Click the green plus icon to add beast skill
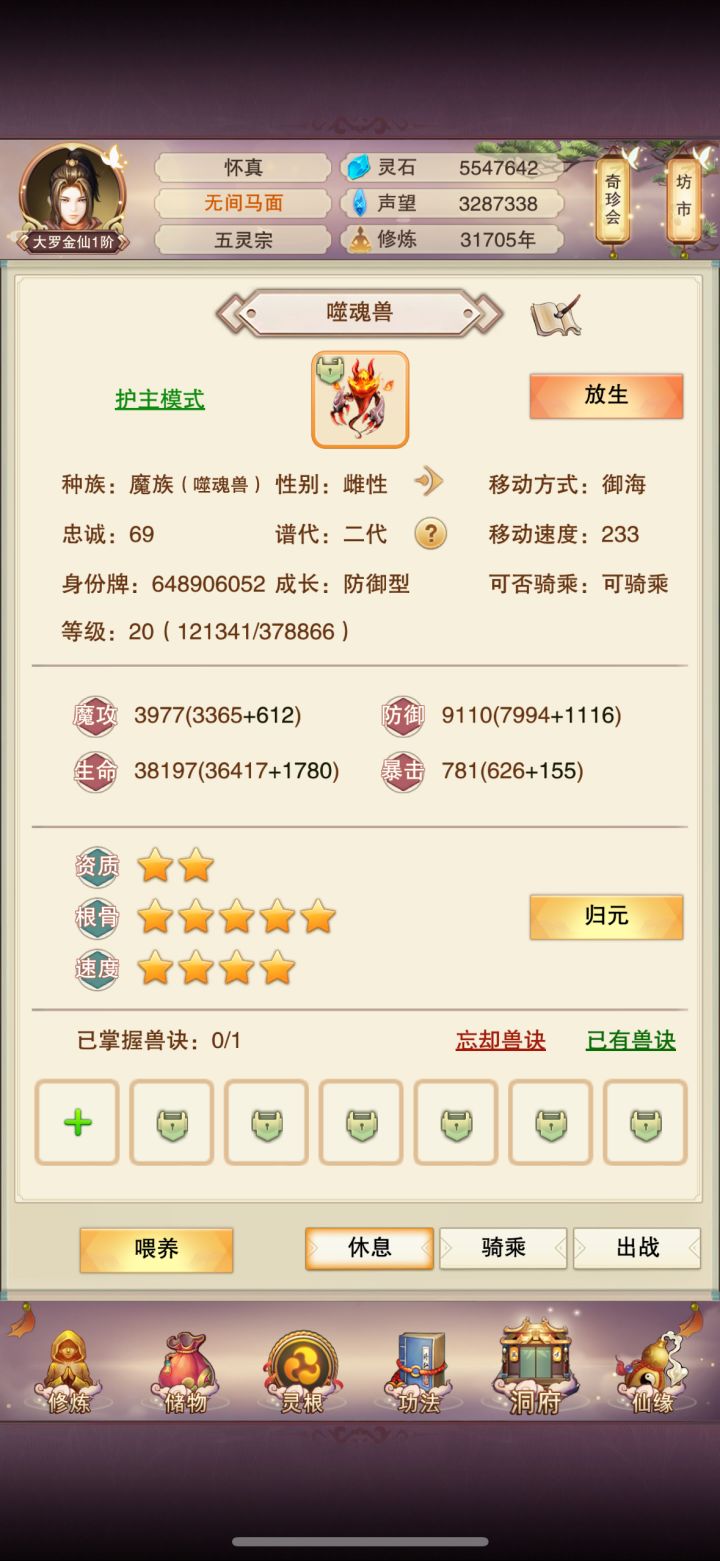The image size is (720, 1561). [x=76, y=1122]
